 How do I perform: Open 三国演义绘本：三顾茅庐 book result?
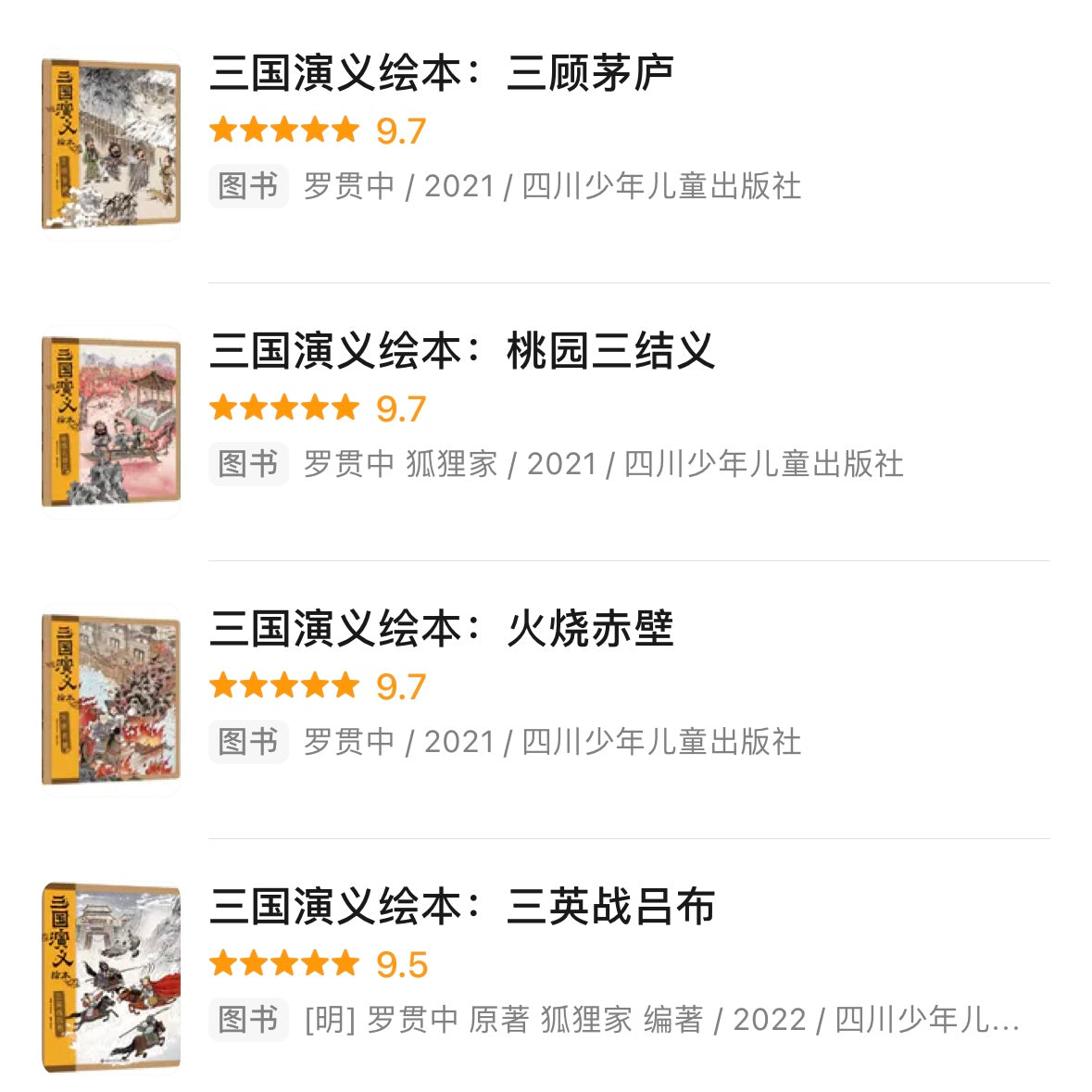coord(441,74)
